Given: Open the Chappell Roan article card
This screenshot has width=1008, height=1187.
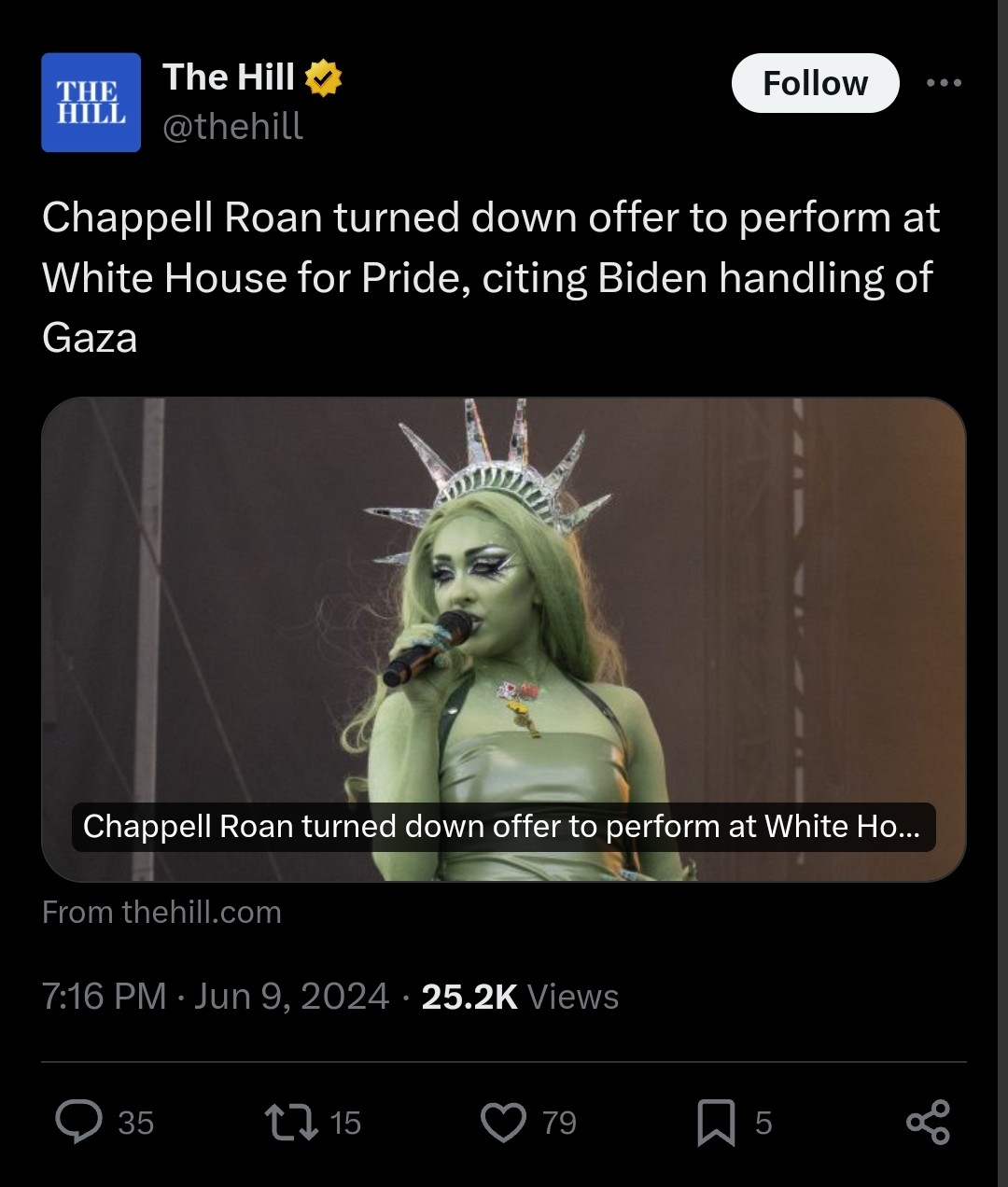Looking at the screenshot, I should (503, 639).
